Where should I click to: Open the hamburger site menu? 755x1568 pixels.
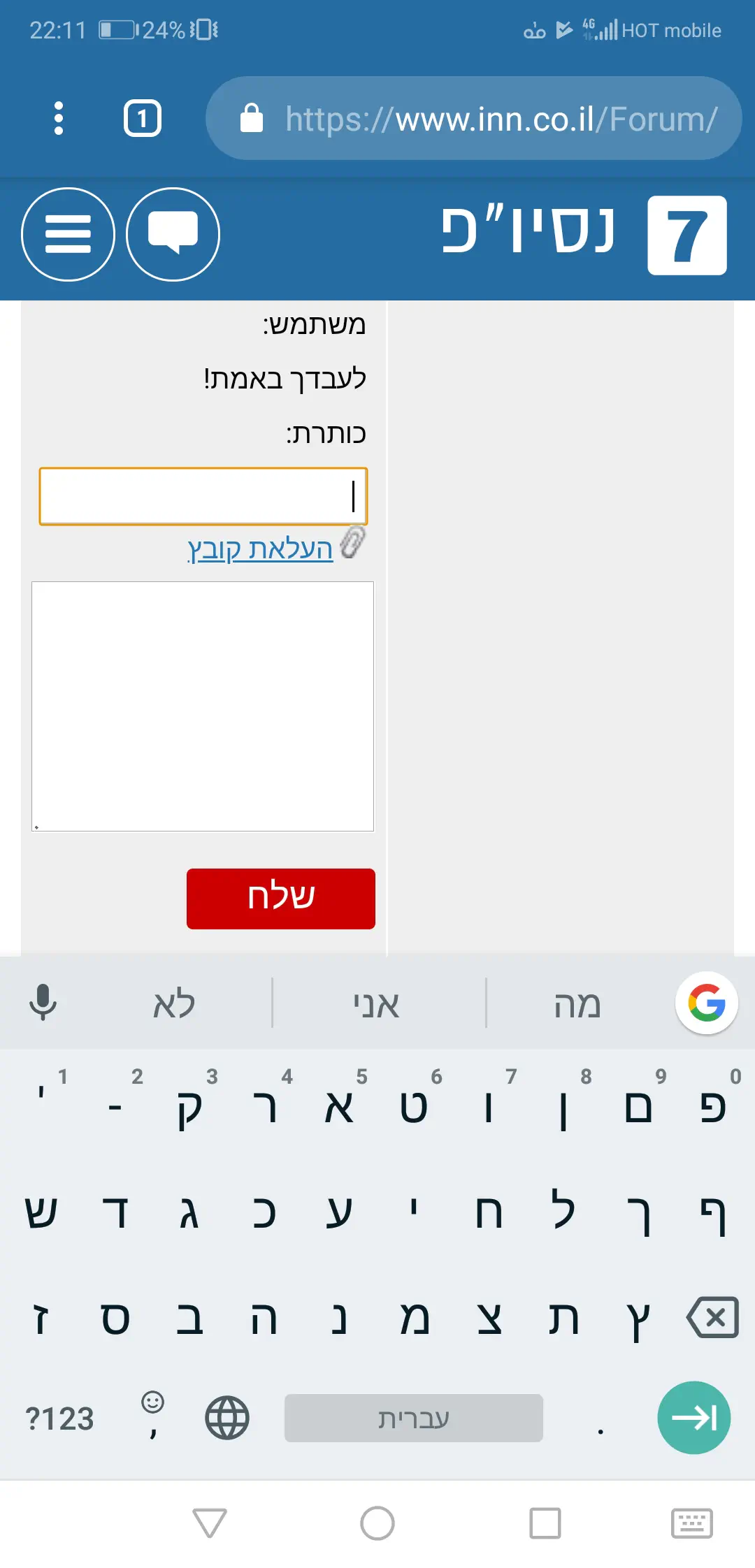[68, 234]
